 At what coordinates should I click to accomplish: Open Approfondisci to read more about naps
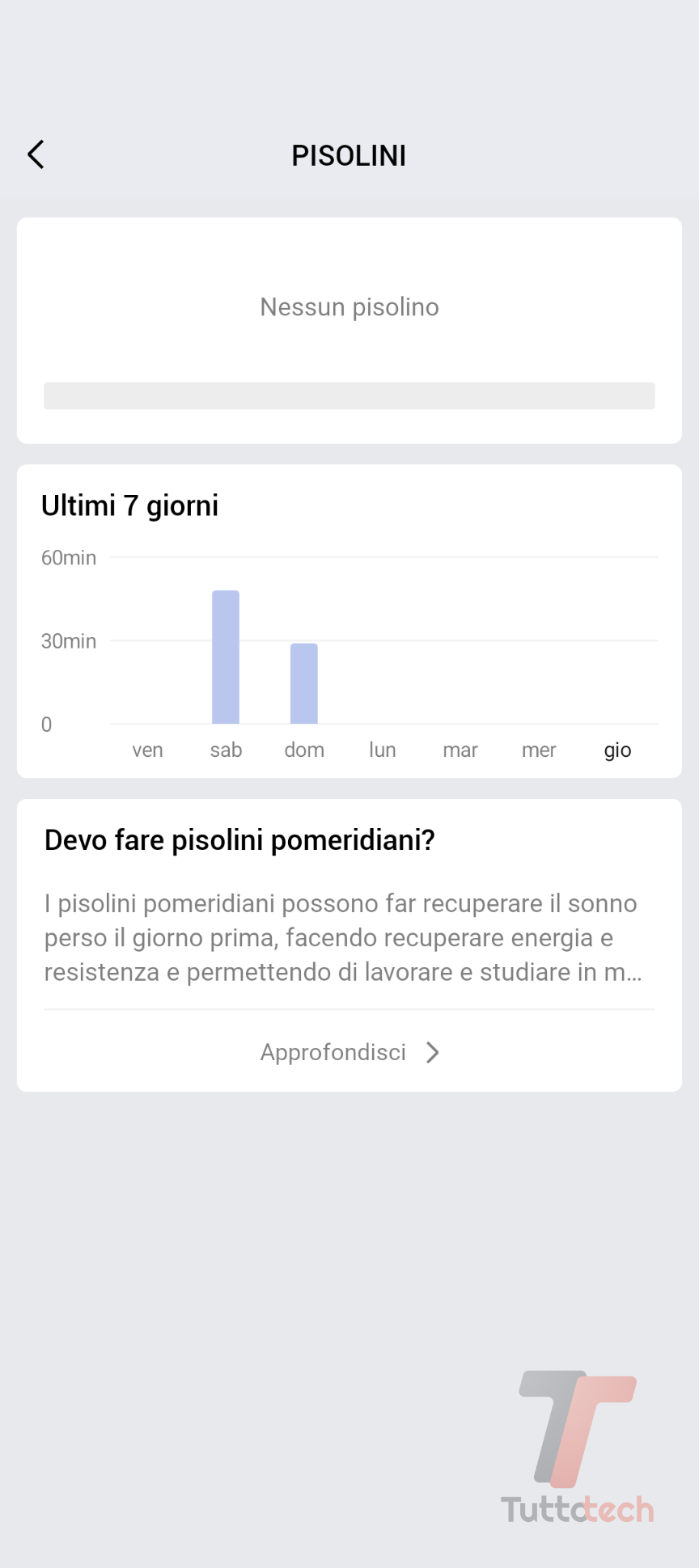click(349, 1052)
